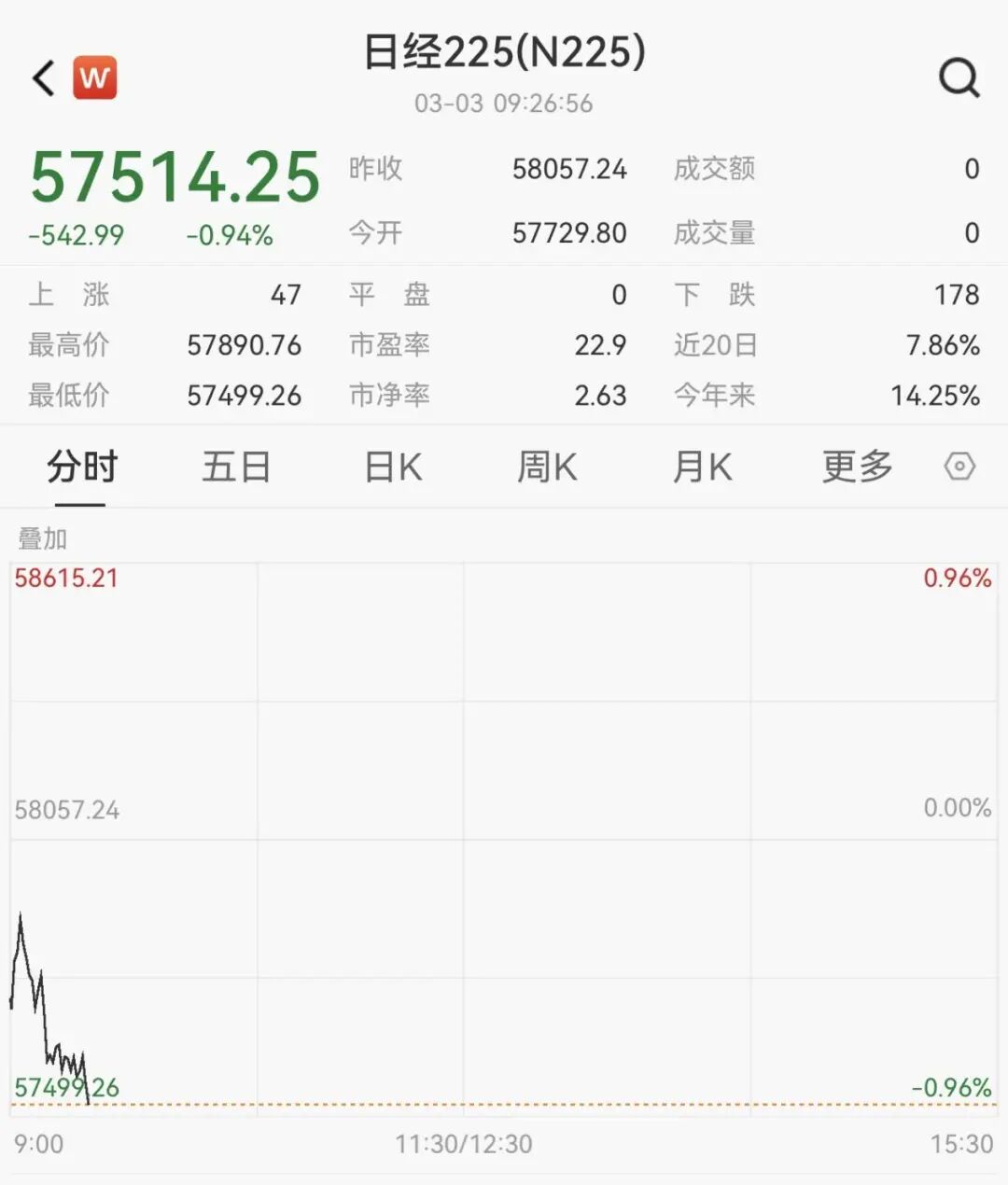1008x1185 pixels.
Task: Select the 日K candlestick chart icon
Action: coord(392,467)
